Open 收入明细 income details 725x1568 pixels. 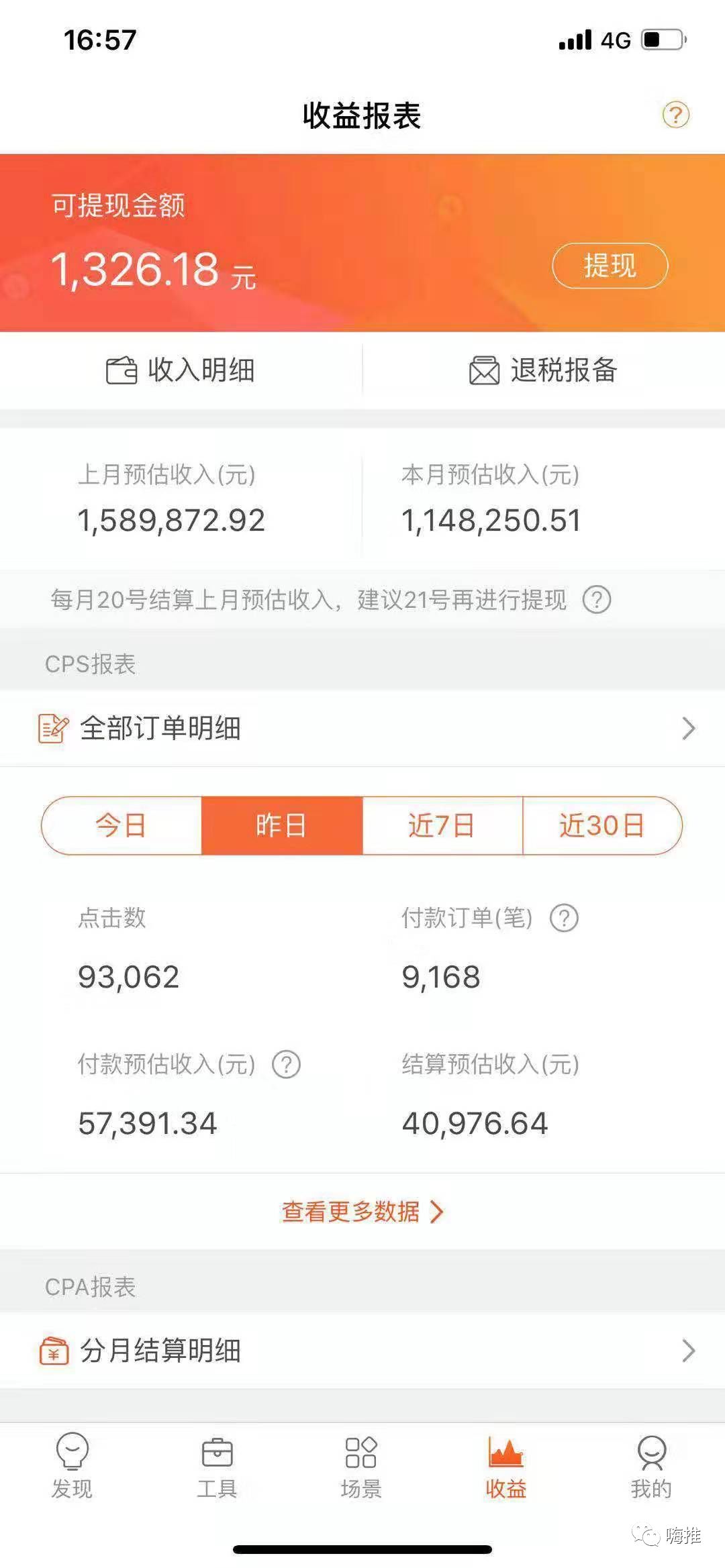[x=181, y=370]
